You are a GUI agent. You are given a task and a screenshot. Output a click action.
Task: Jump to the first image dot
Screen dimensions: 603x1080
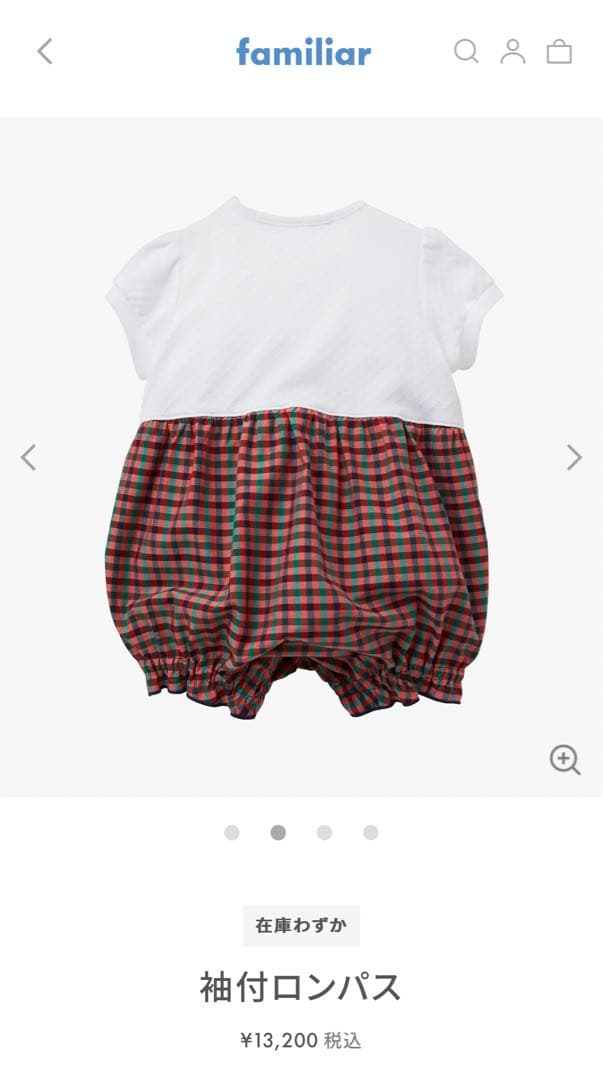click(x=232, y=832)
